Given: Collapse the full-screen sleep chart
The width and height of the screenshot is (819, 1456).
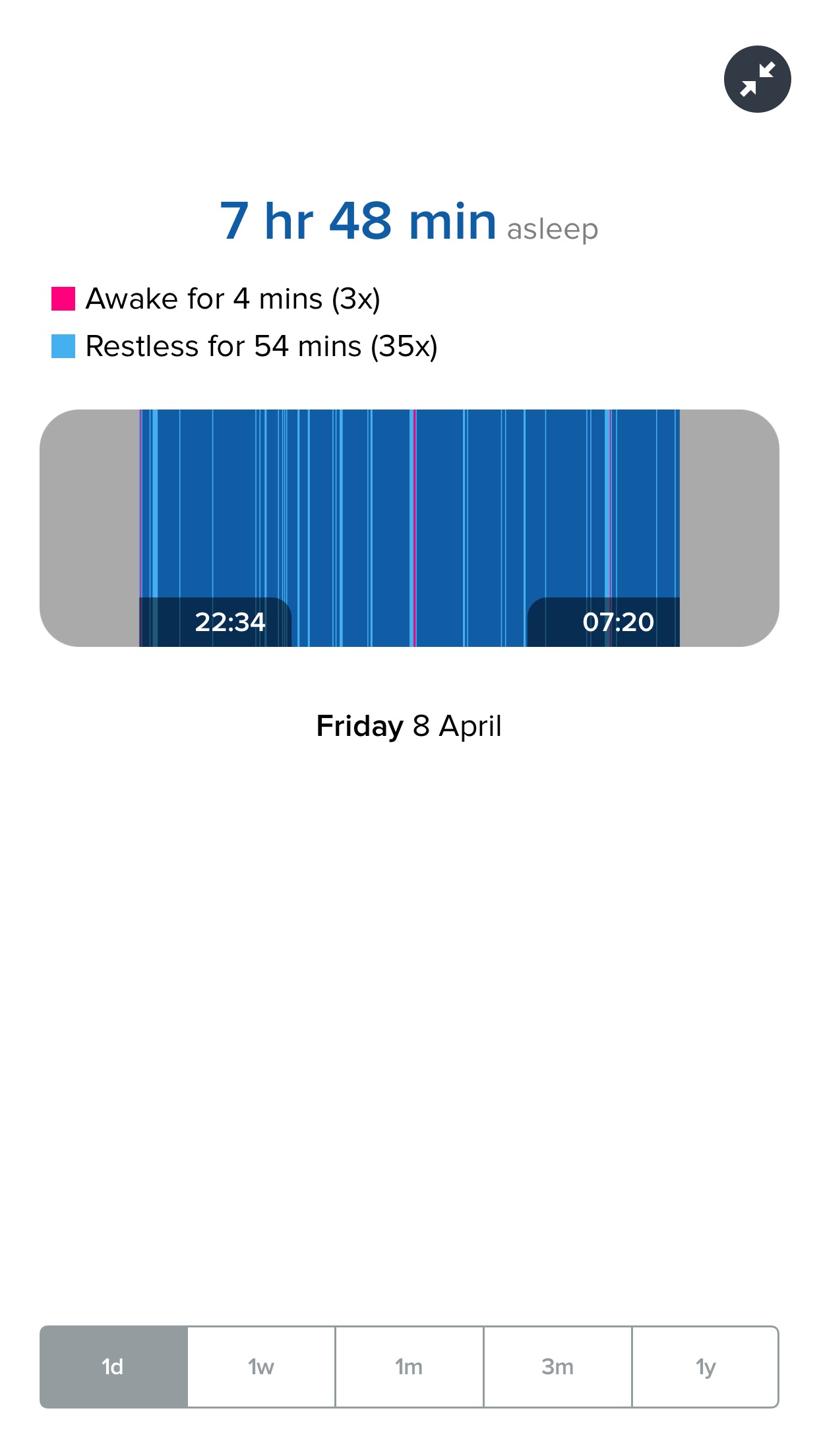Looking at the screenshot, I should pos(757,79).
